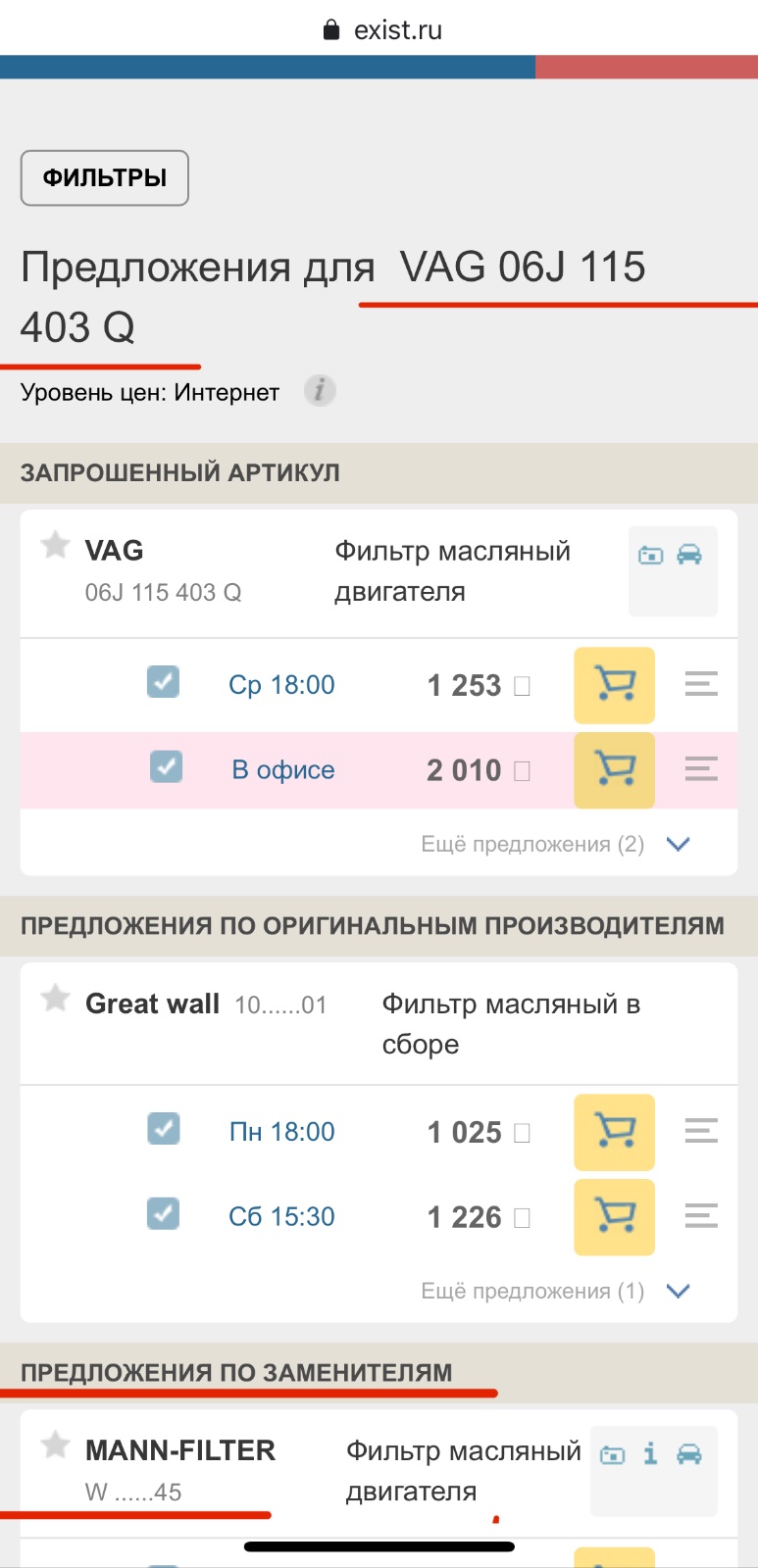Viewport: 758px width, 1568px height.
Task: Open the ФИЛЬТРЫ filter button
Action: pyautogui.click(x=105, y=177)
